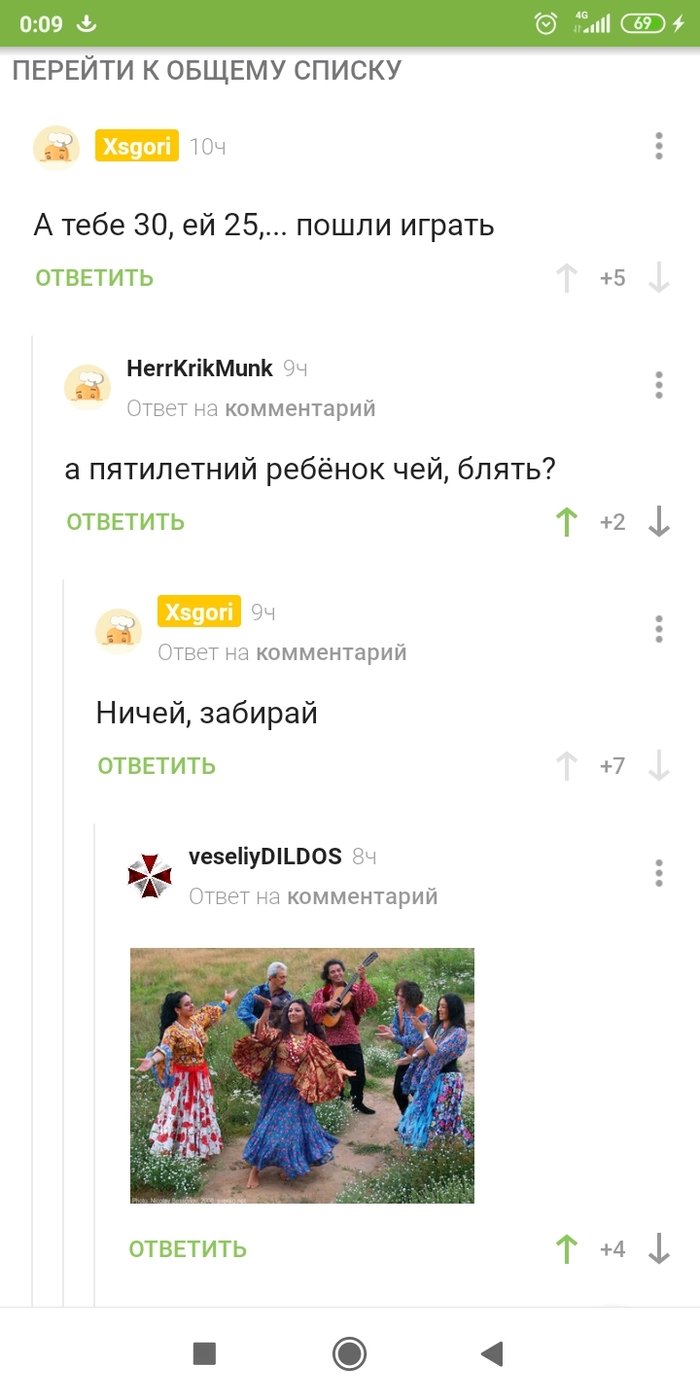Viewport: 700px width, 1400px height.
Task: Upvote the 'Ничей, забирай' comment
Action: [567, 766]
